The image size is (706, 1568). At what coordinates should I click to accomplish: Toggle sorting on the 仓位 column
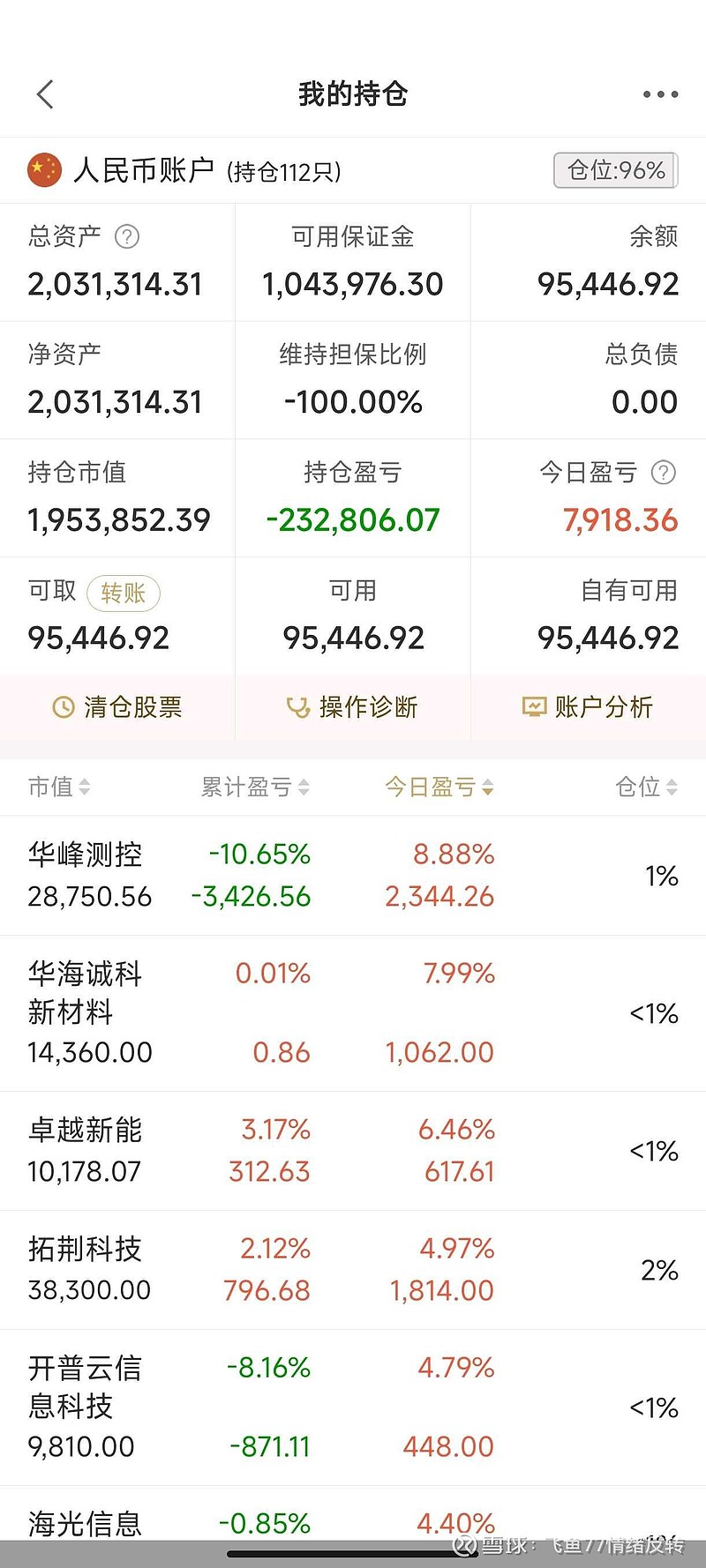pyautogui.click(x=644, y=787)
